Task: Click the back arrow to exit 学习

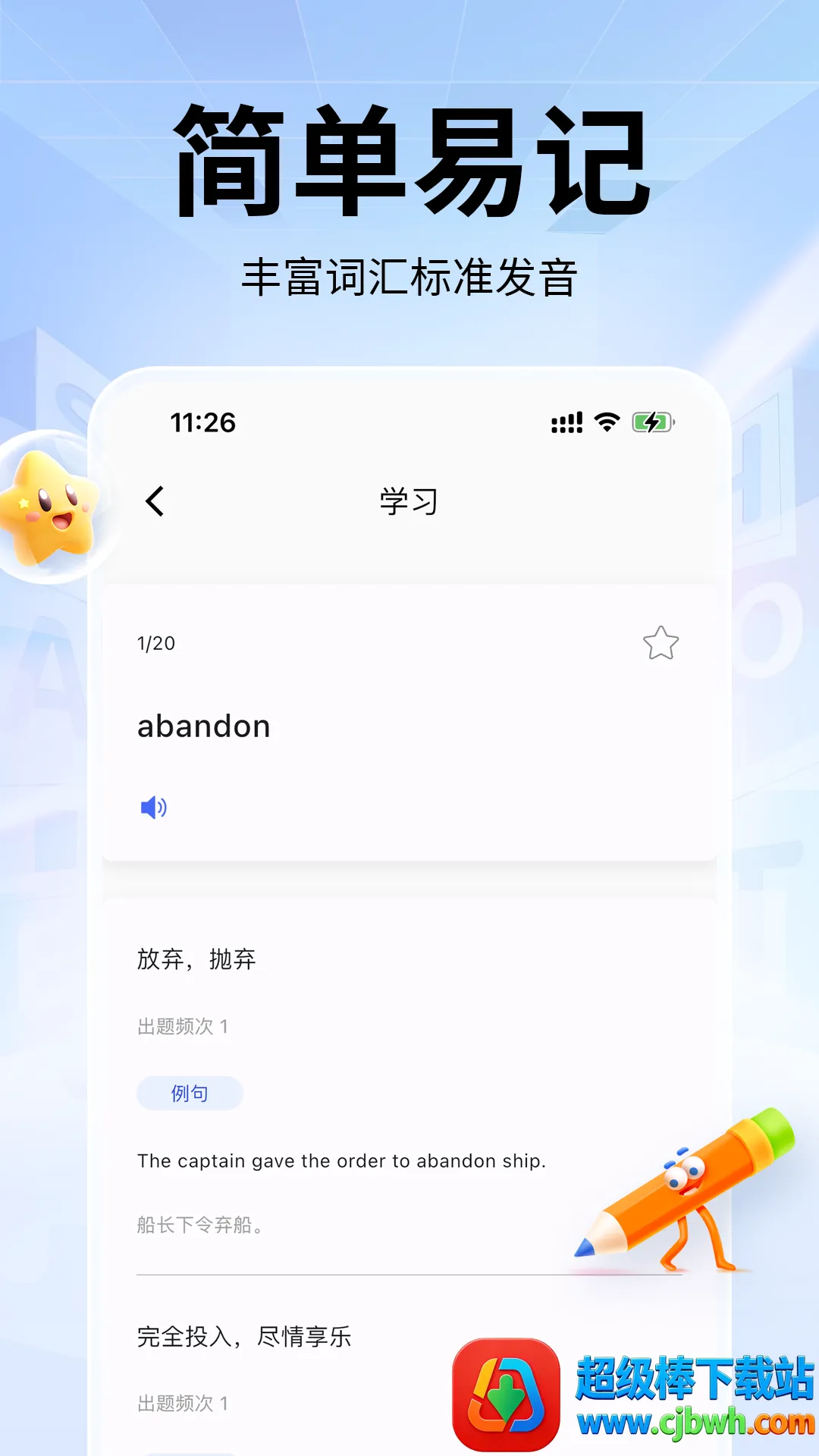Action: 155,502
